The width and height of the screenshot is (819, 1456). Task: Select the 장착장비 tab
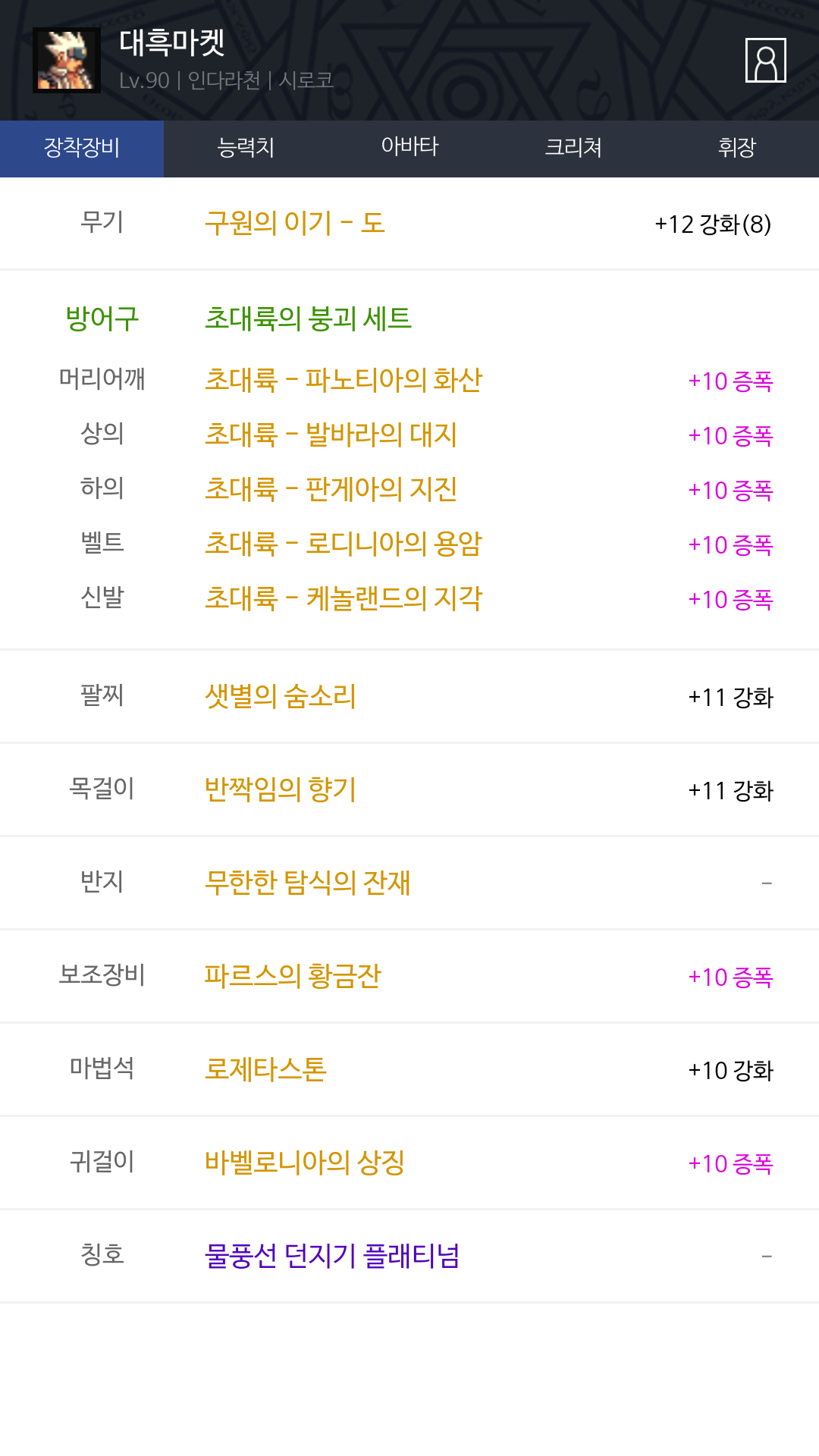[82, 149]
